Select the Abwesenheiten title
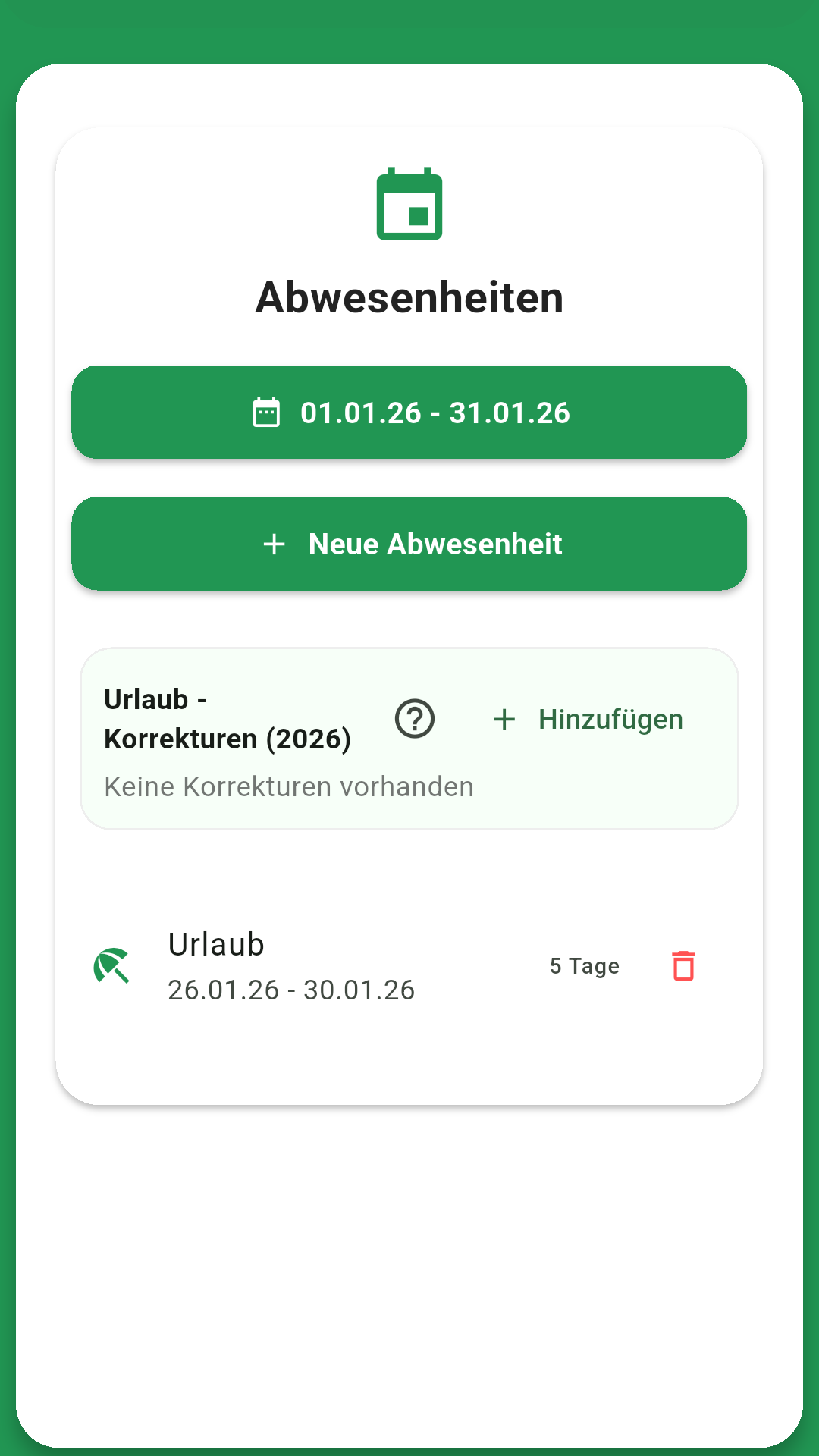 (x=409, y=297)
